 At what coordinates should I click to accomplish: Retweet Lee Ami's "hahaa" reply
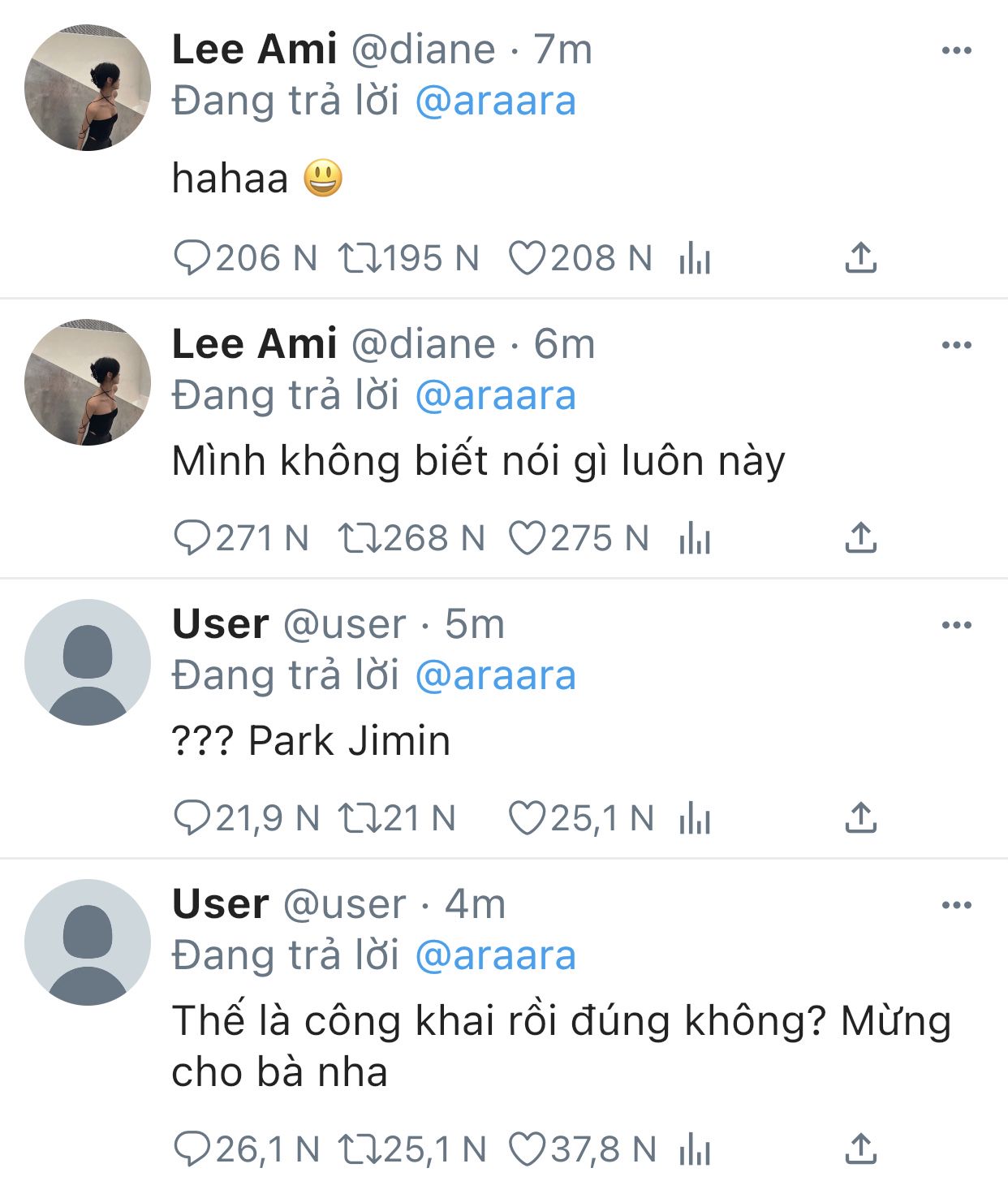[358, 259]
